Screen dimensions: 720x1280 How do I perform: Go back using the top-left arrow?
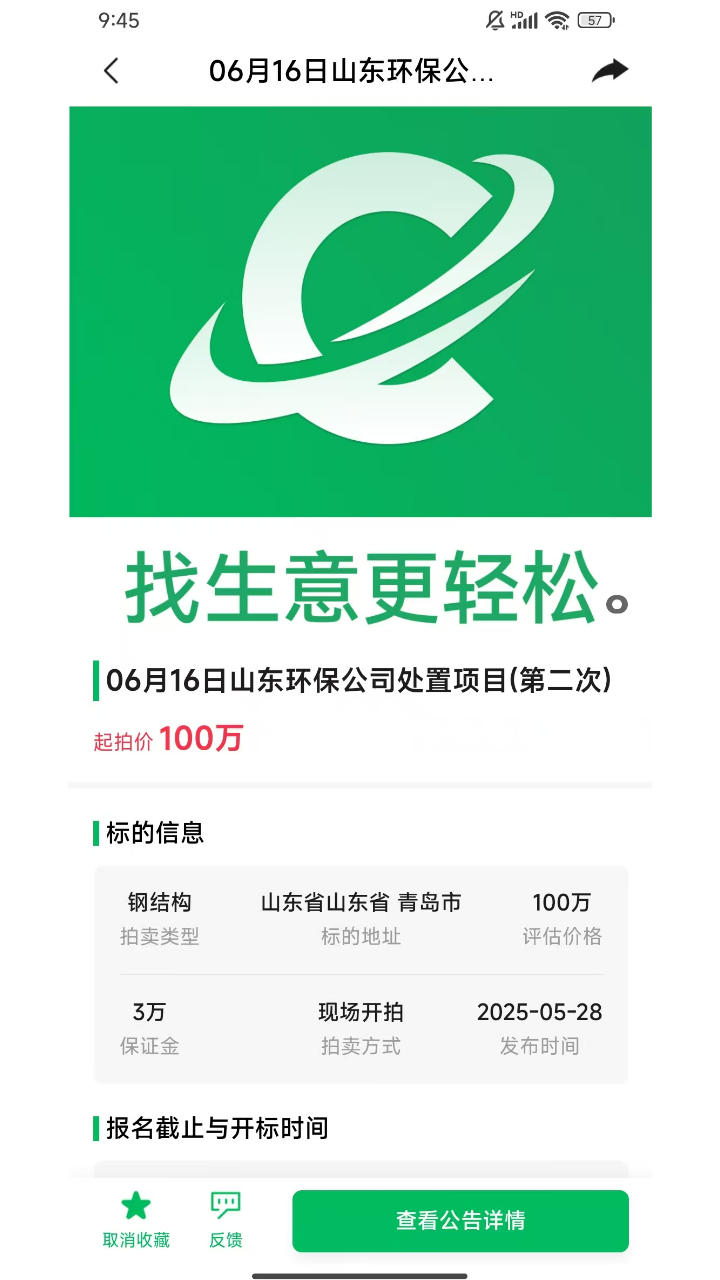(x=111, y=70)
